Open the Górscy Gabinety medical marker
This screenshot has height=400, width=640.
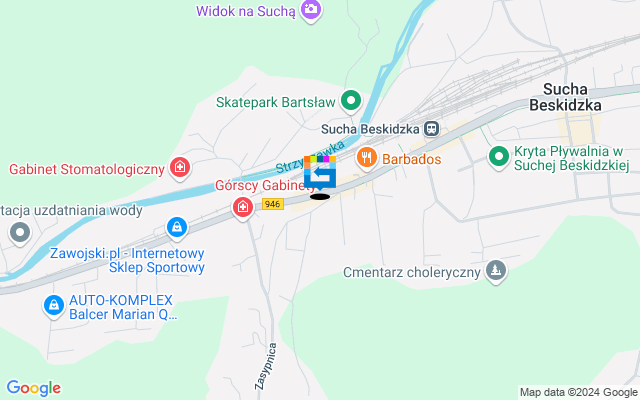(242, 208)
